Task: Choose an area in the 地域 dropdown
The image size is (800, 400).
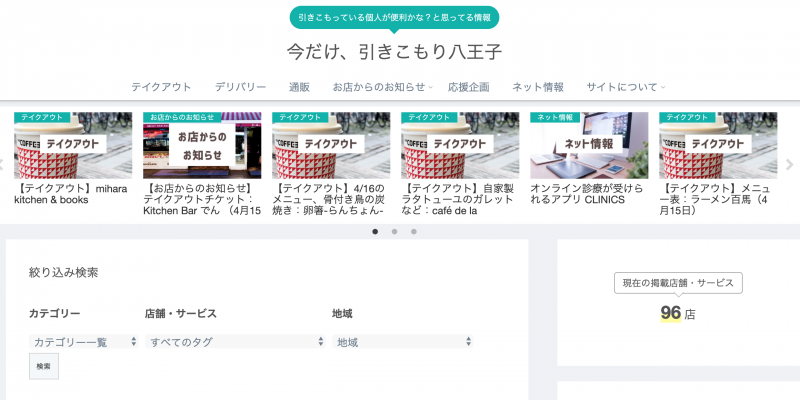Action: [x=403, y=342]
